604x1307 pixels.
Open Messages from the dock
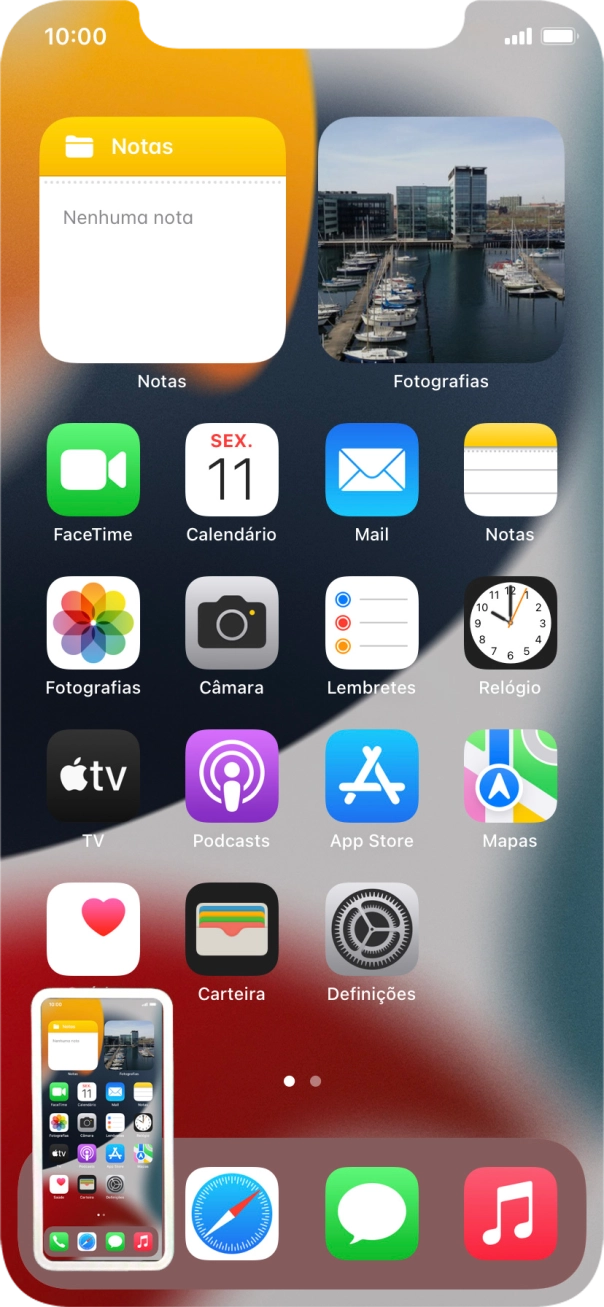[x=371, y=1213]
